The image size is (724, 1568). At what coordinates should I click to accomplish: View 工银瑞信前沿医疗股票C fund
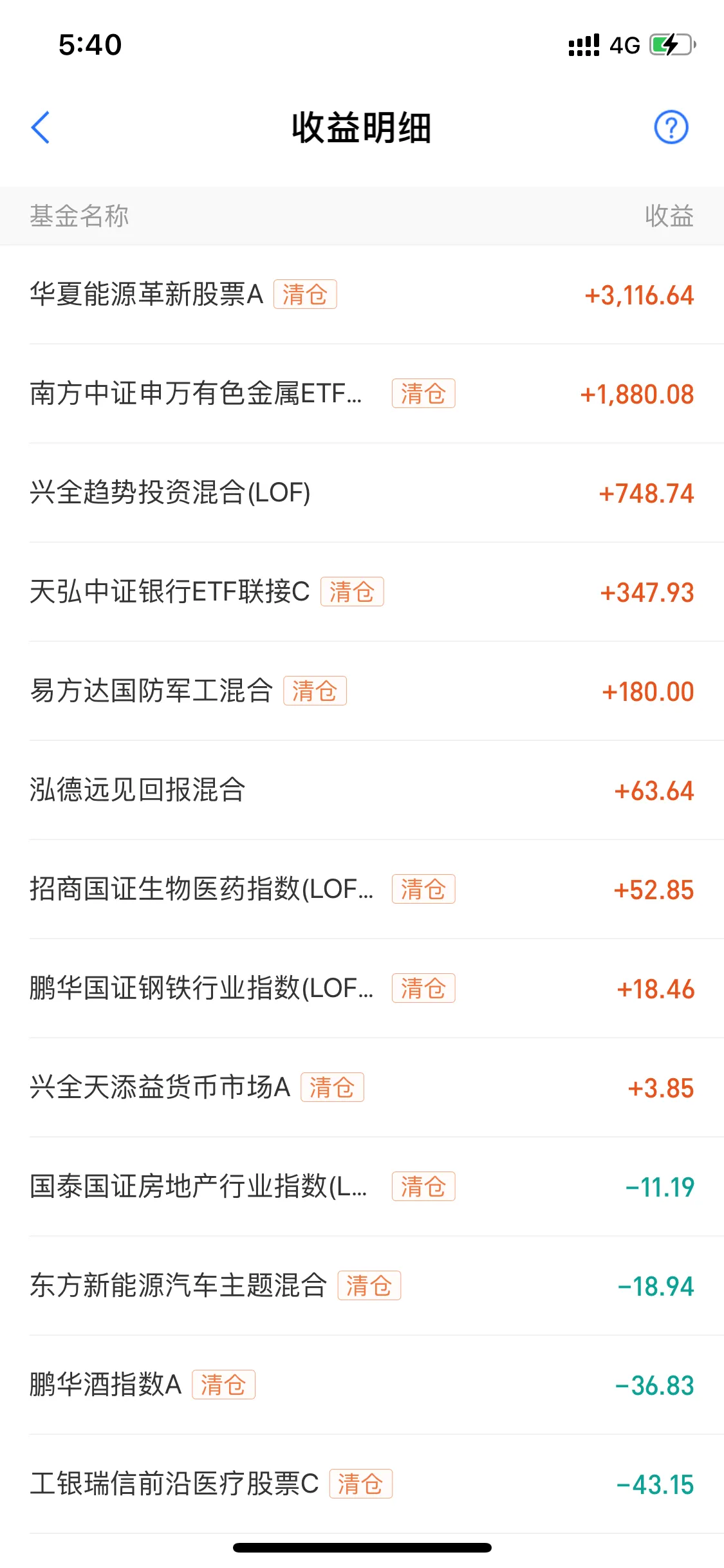tap(174, 1484)
